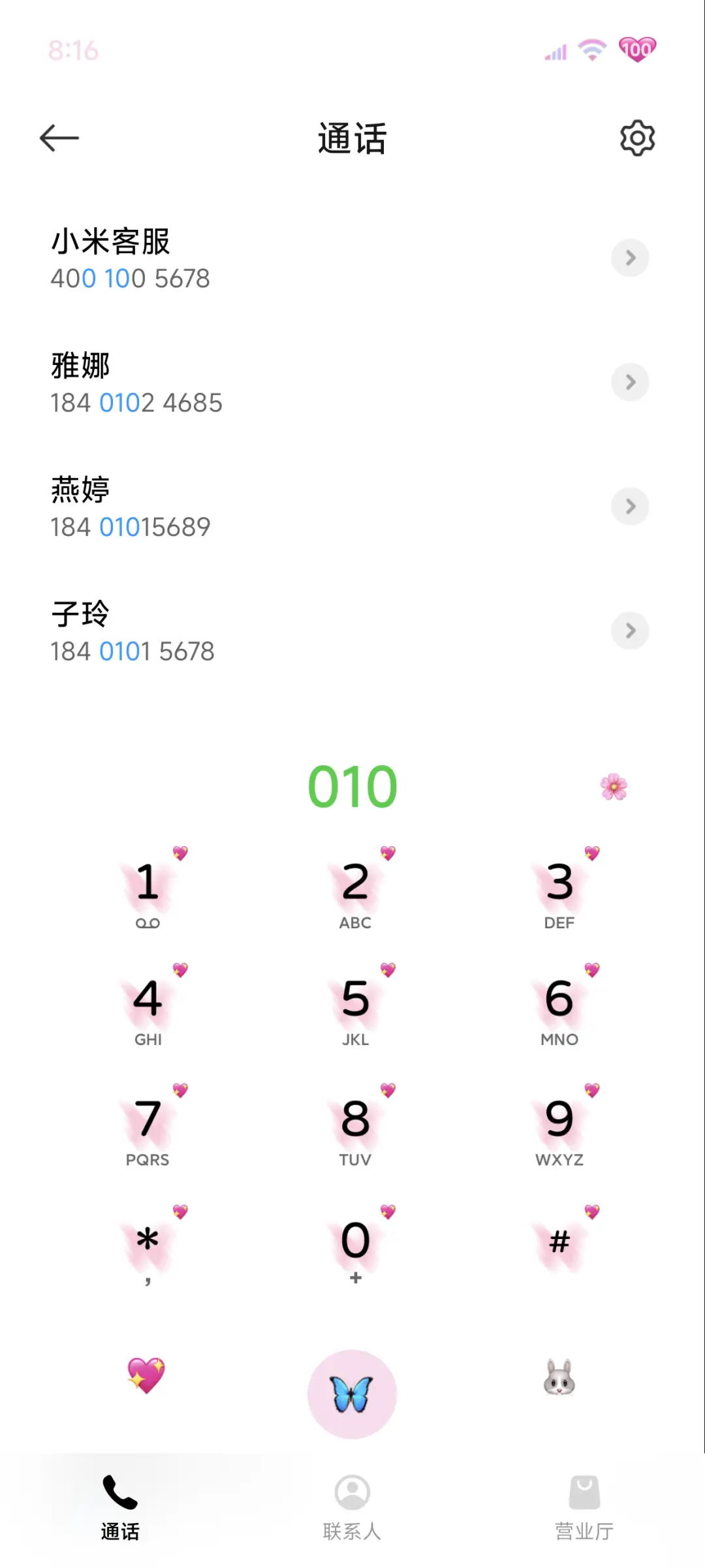Expand the call record for 燕婷
Image resolution: width=705 pixels, height=1568 pixels.
point(630,507)
